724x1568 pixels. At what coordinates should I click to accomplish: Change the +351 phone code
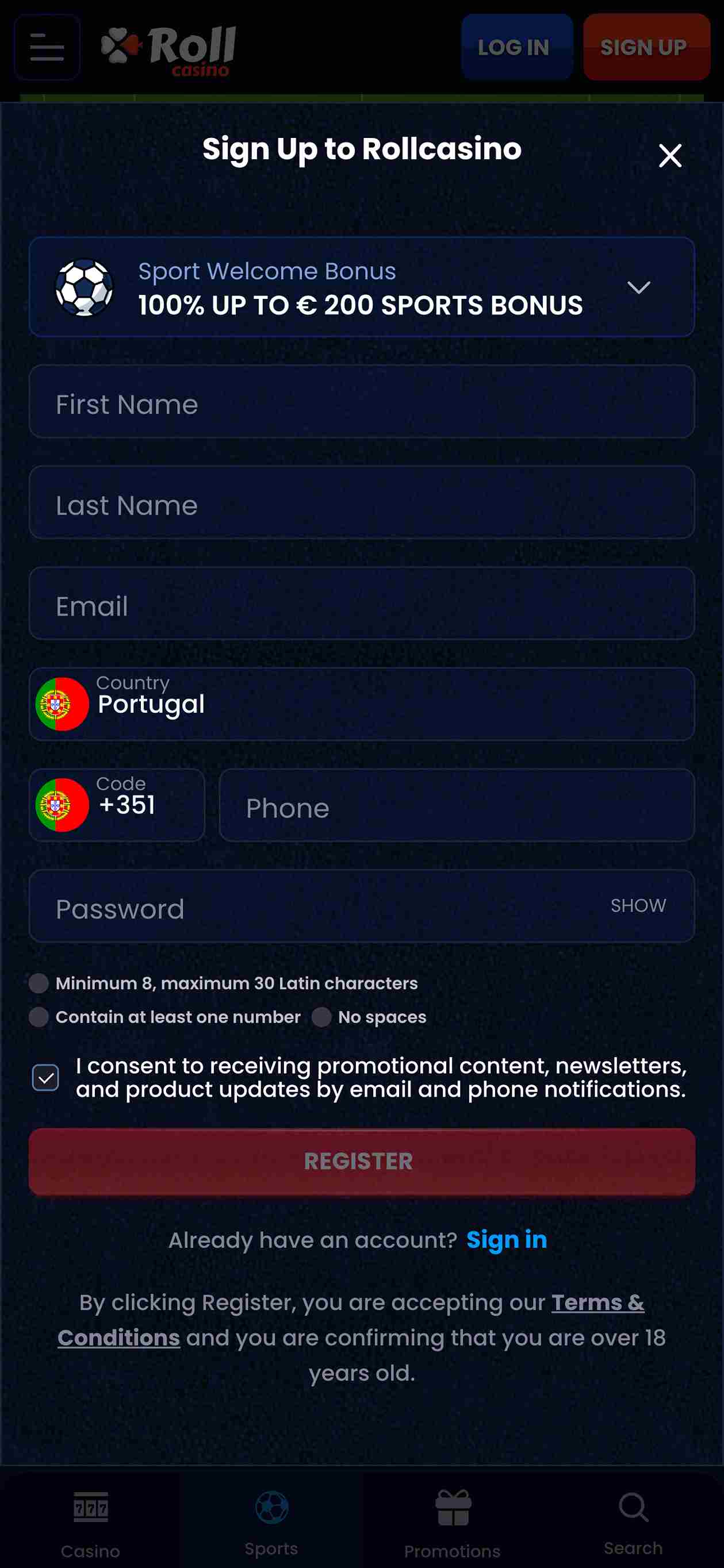coord(117,805)
